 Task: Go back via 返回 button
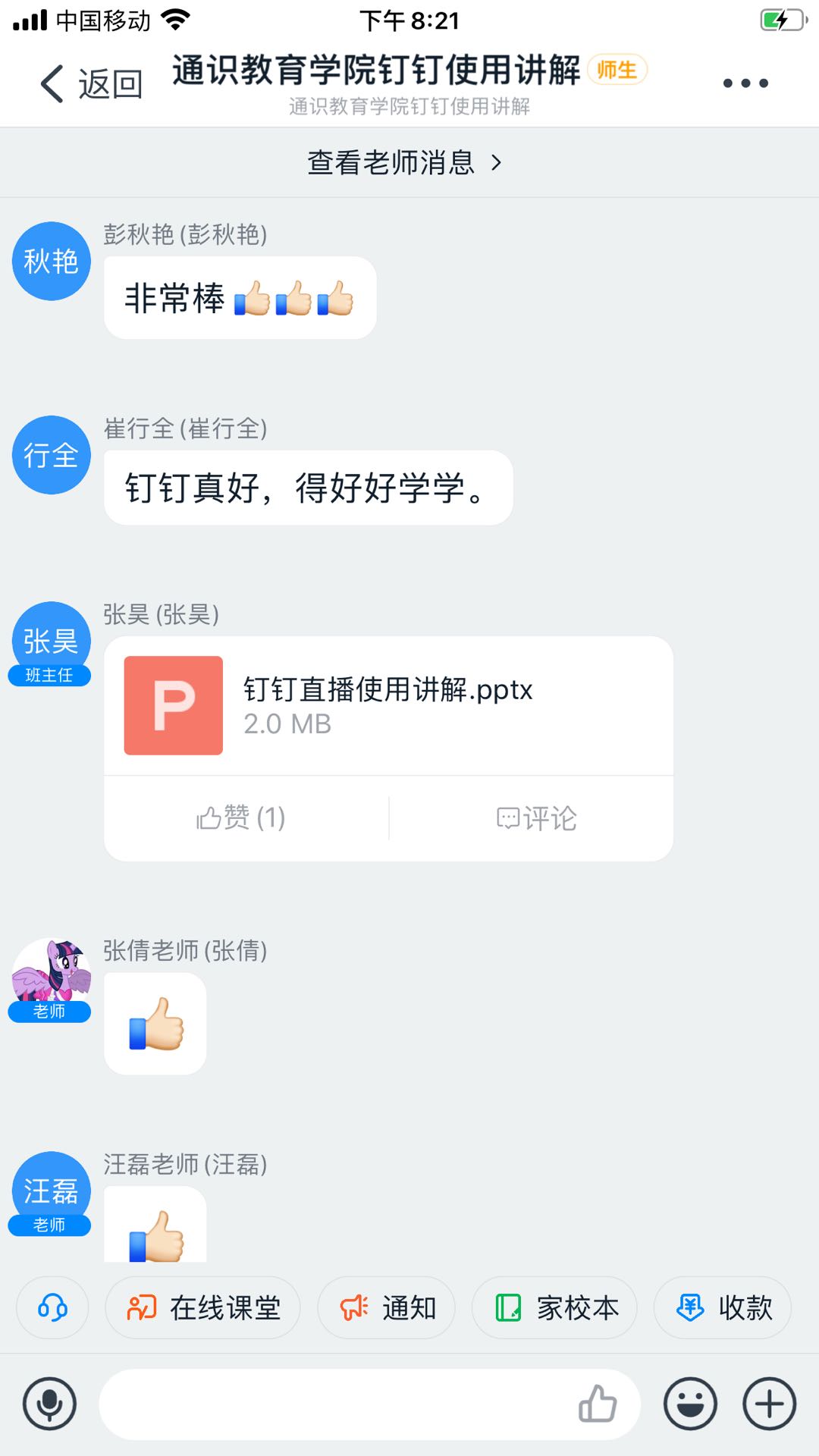pyautogui.click(x=91, y=83)
